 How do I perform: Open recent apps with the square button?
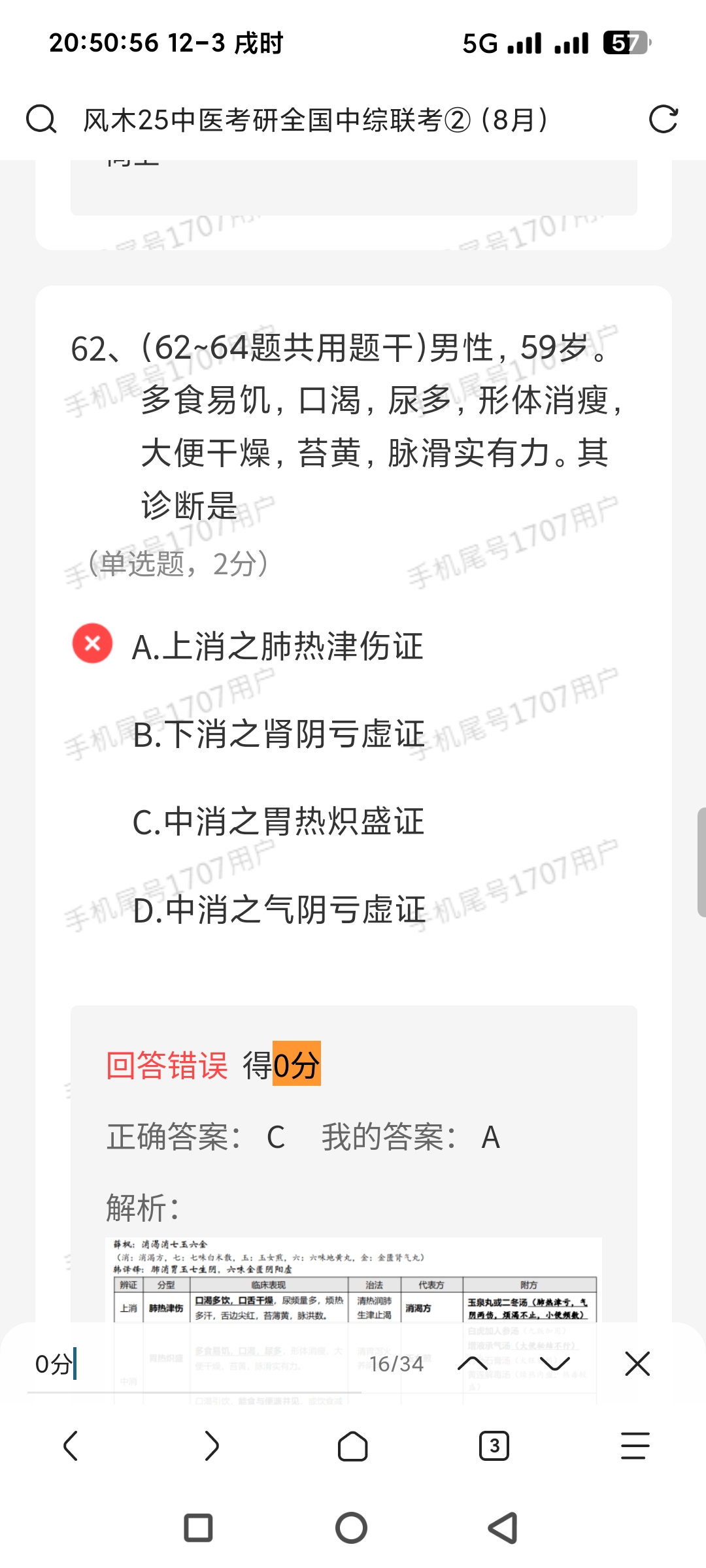[x=198, y=1528]
